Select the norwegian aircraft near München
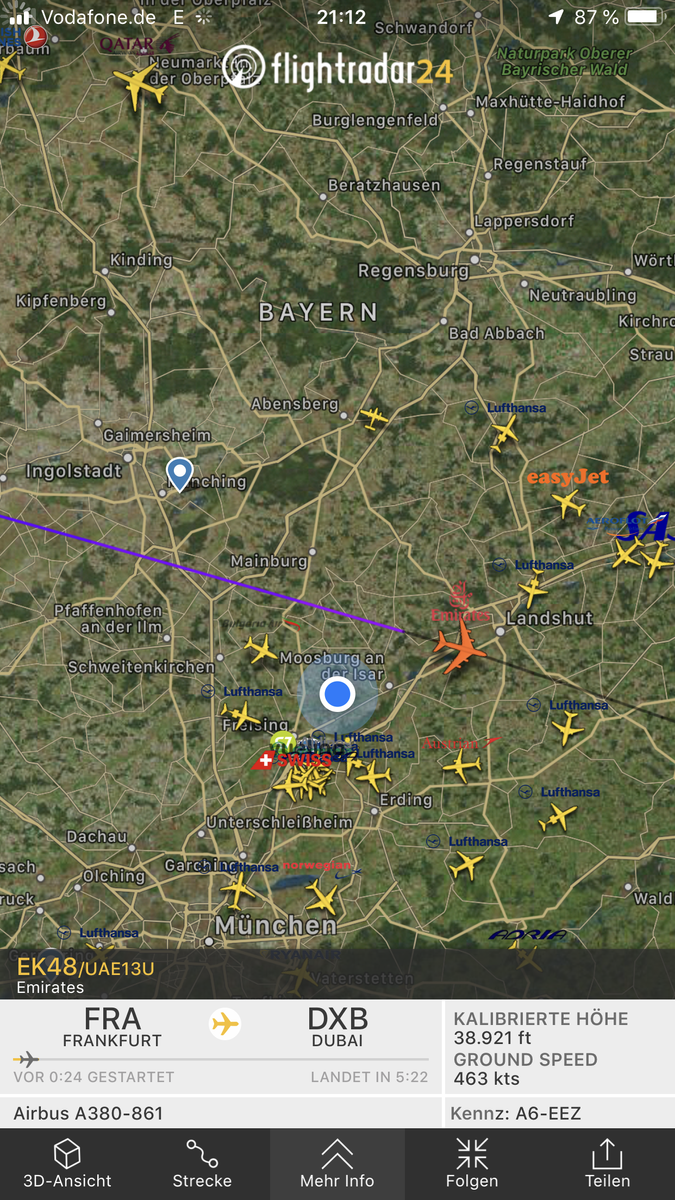The width and height of the screenshot is (675, 1200). 323,896
